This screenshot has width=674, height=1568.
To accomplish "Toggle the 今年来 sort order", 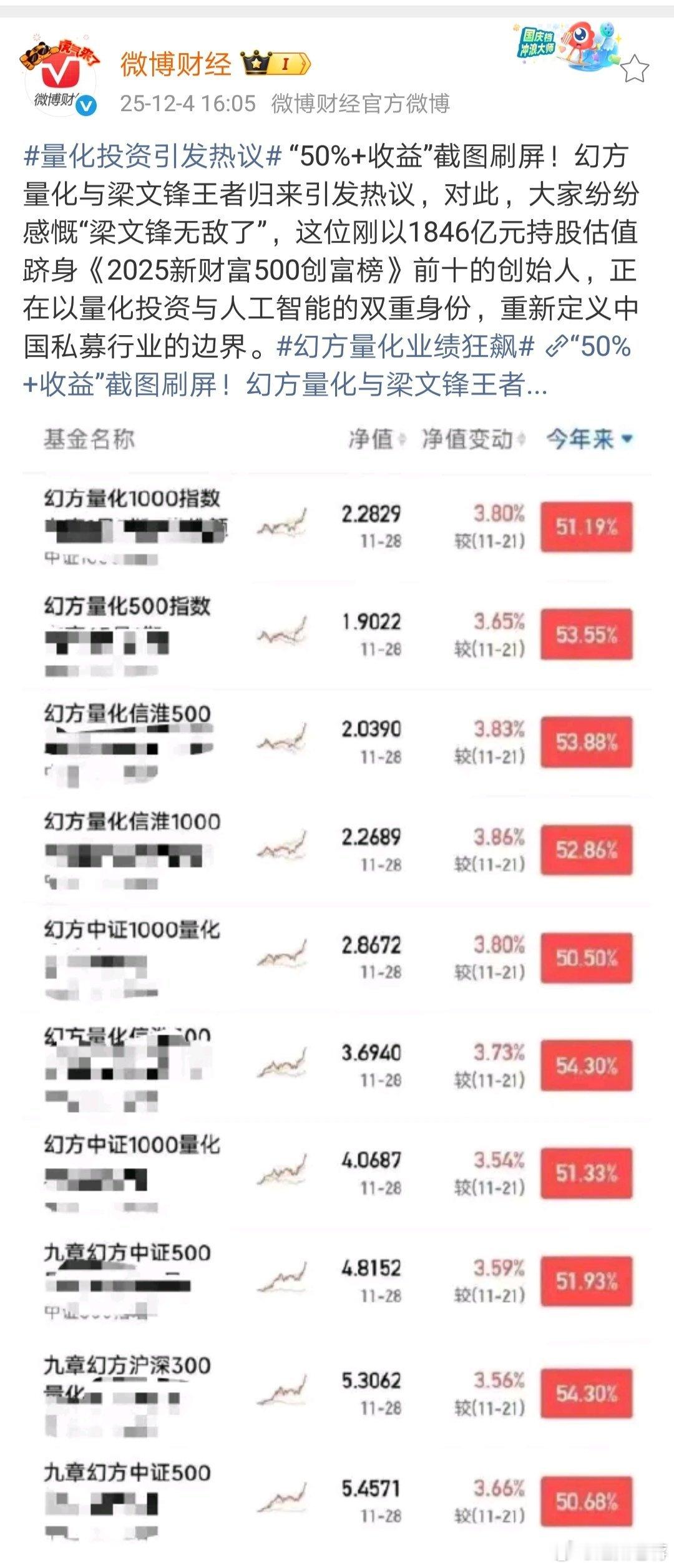I will (x=581, y=438).
